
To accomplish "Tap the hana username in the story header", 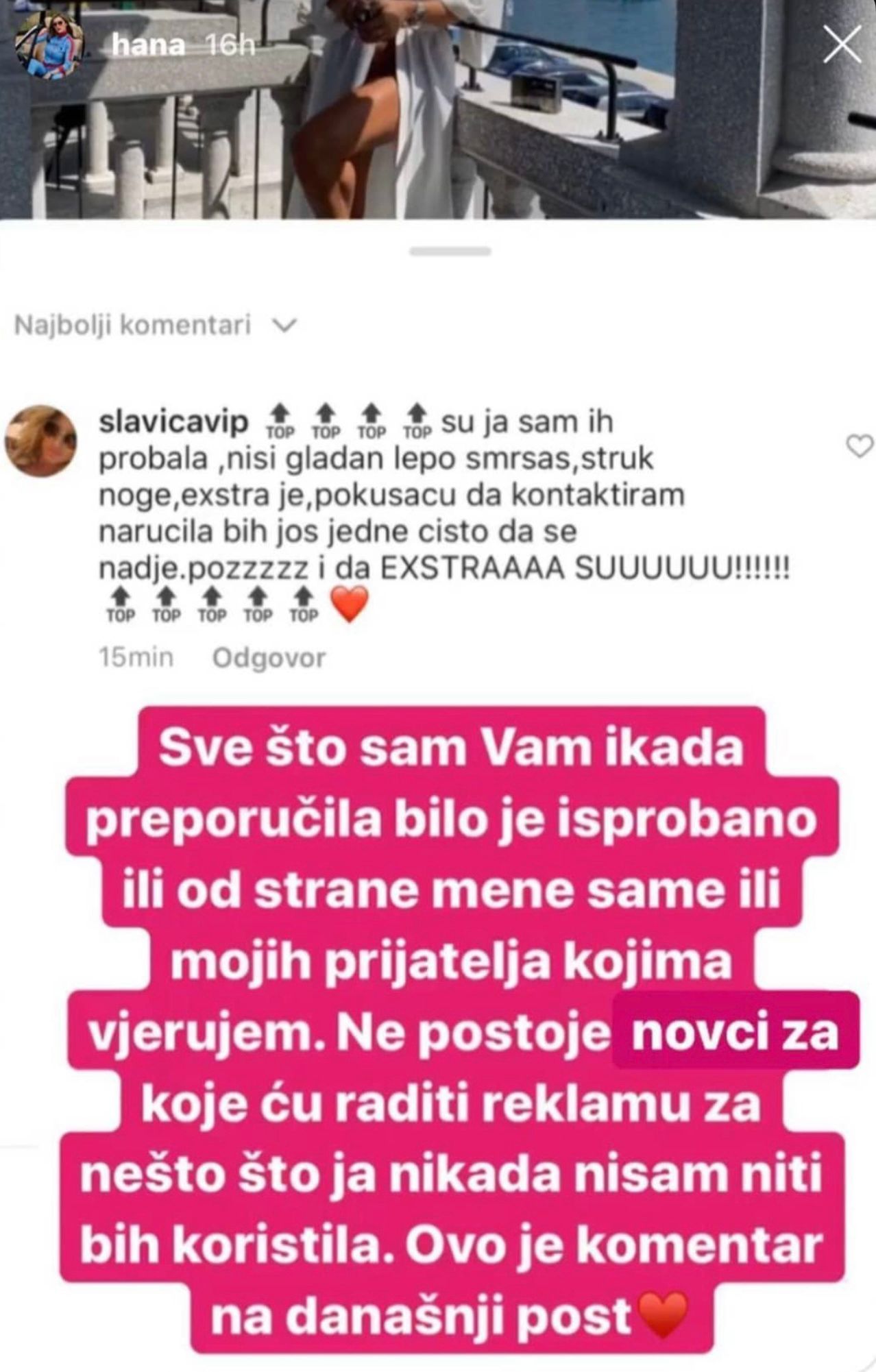I will 148,46.
